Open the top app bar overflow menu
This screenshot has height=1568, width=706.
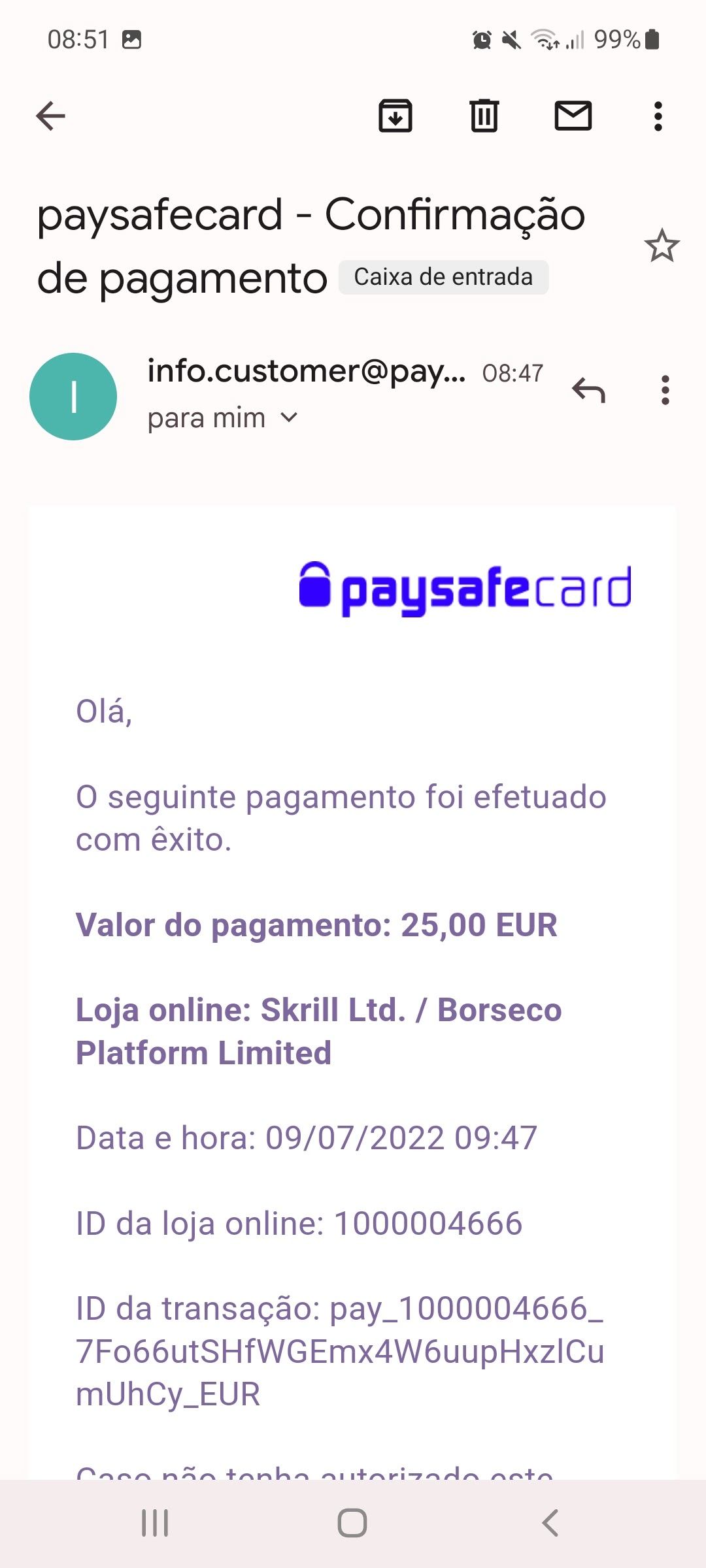(658, 116)
